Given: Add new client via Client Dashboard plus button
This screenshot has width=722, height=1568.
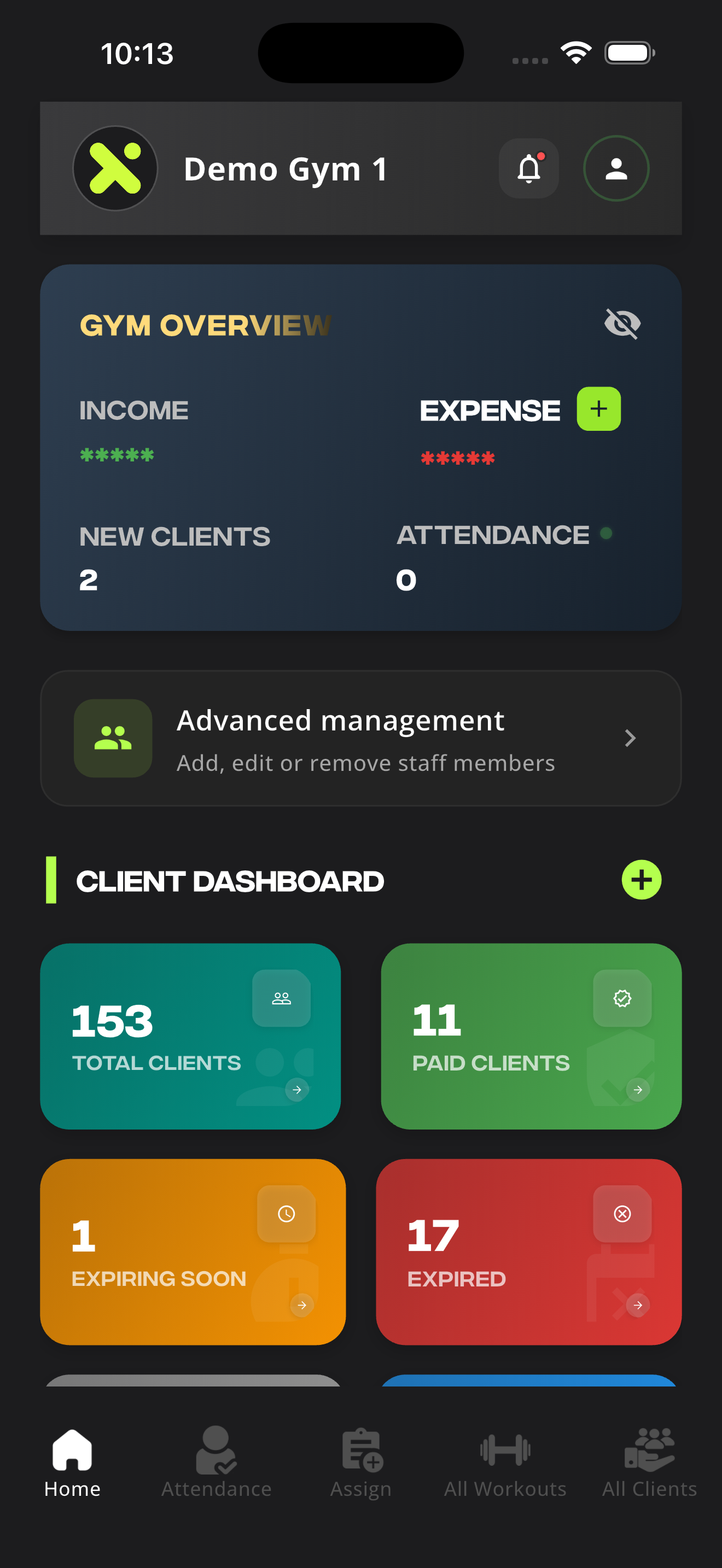Looking at the screenshot, I should pos(640,879).
